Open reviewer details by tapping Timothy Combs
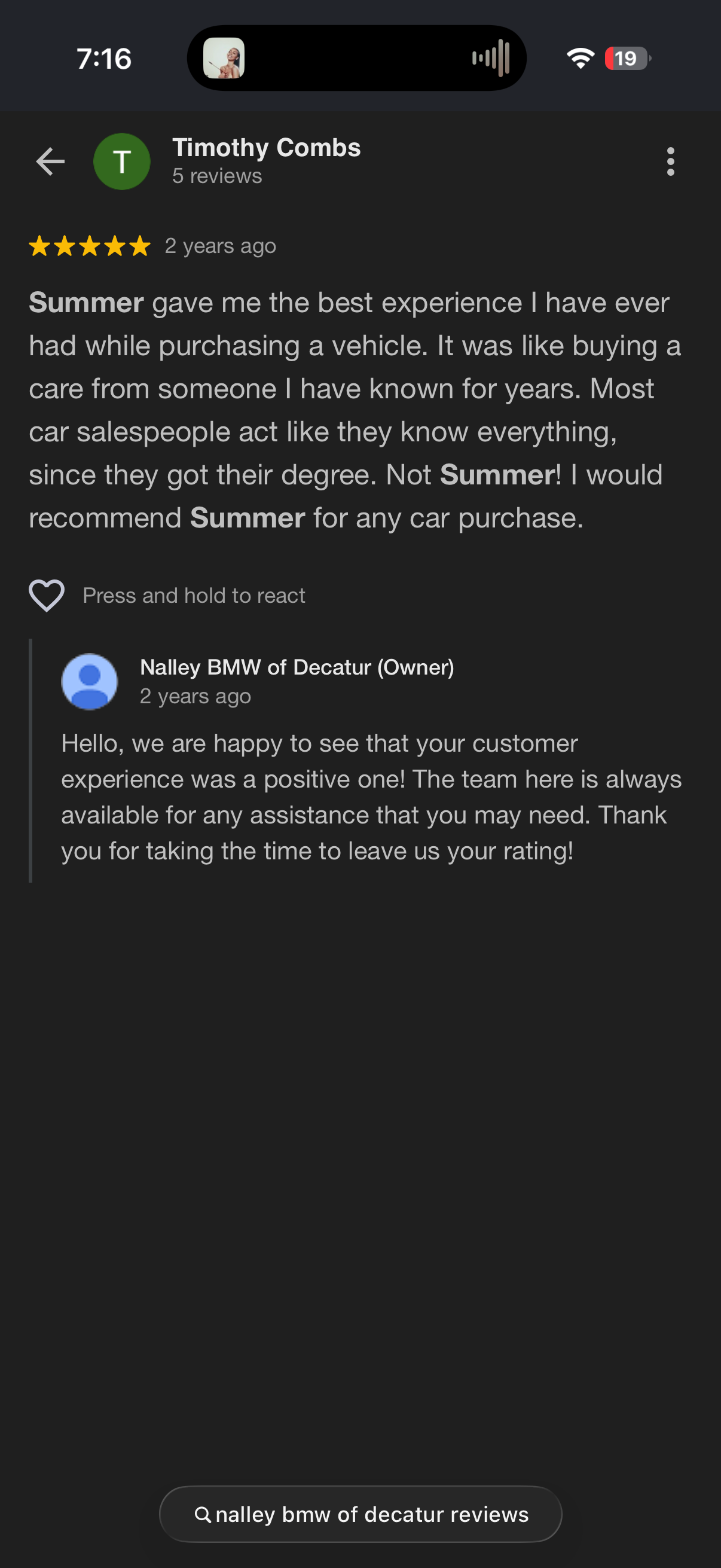Image resolution: width=721 pixels, height=1568 pixels. tap(267, 147)
